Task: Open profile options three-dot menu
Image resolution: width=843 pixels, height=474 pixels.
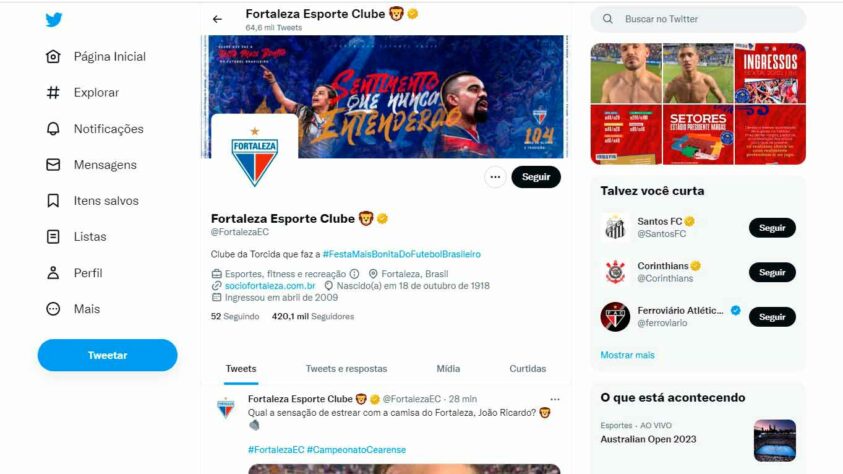Action: click(x=494, y=177)
